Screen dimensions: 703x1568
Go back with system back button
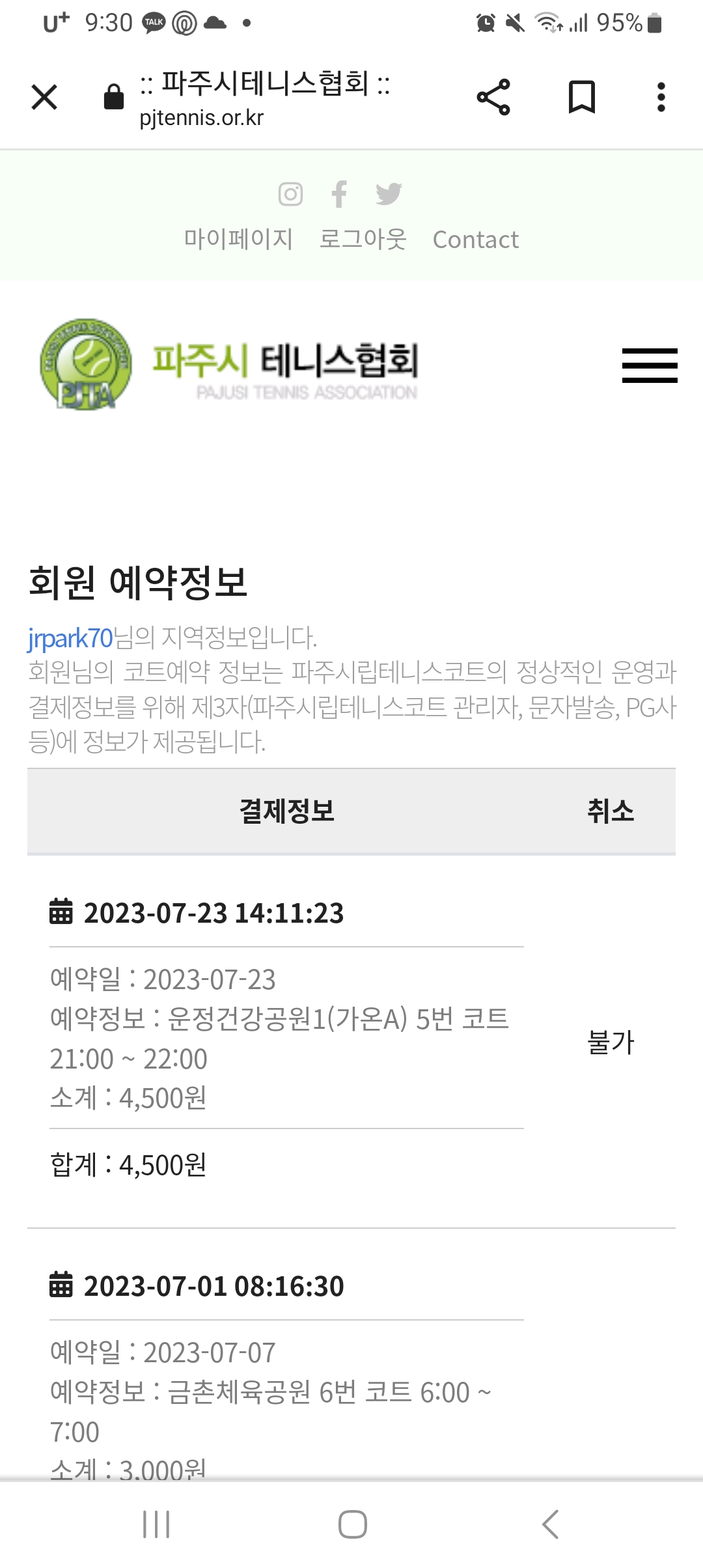click(550, 1524)
